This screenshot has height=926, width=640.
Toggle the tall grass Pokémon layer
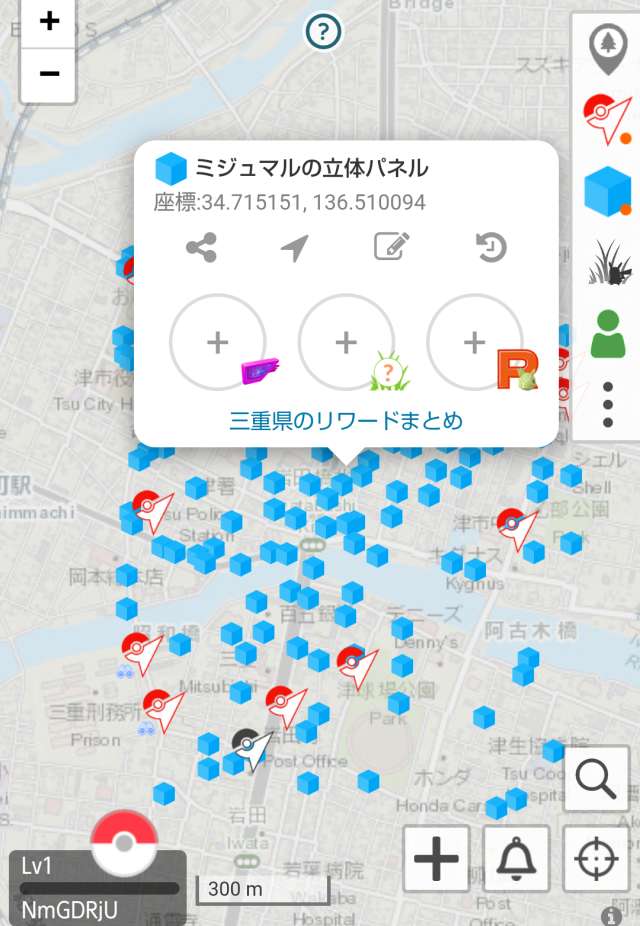coord(607,262)
